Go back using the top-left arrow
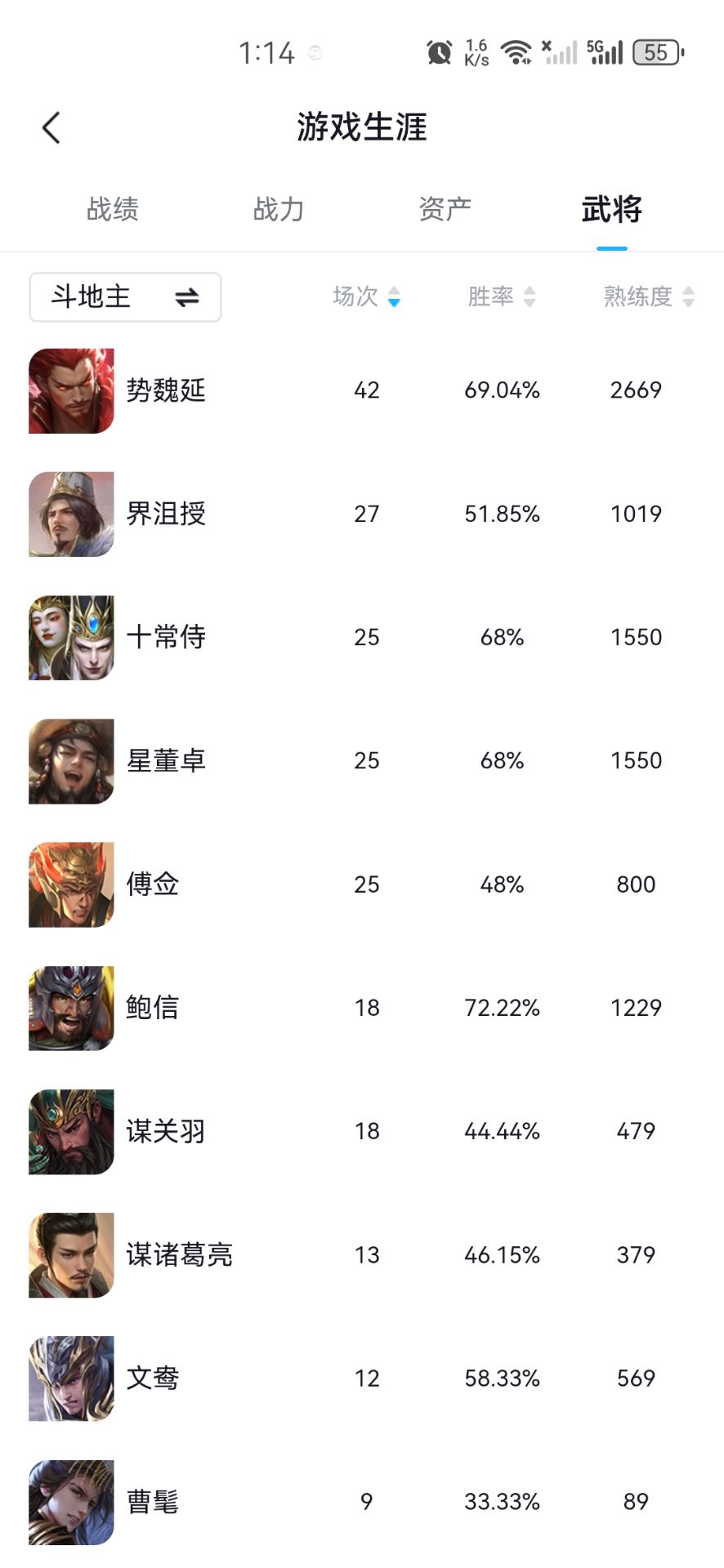This screenshot has height=1568, width=724. (x=51, y=128)
